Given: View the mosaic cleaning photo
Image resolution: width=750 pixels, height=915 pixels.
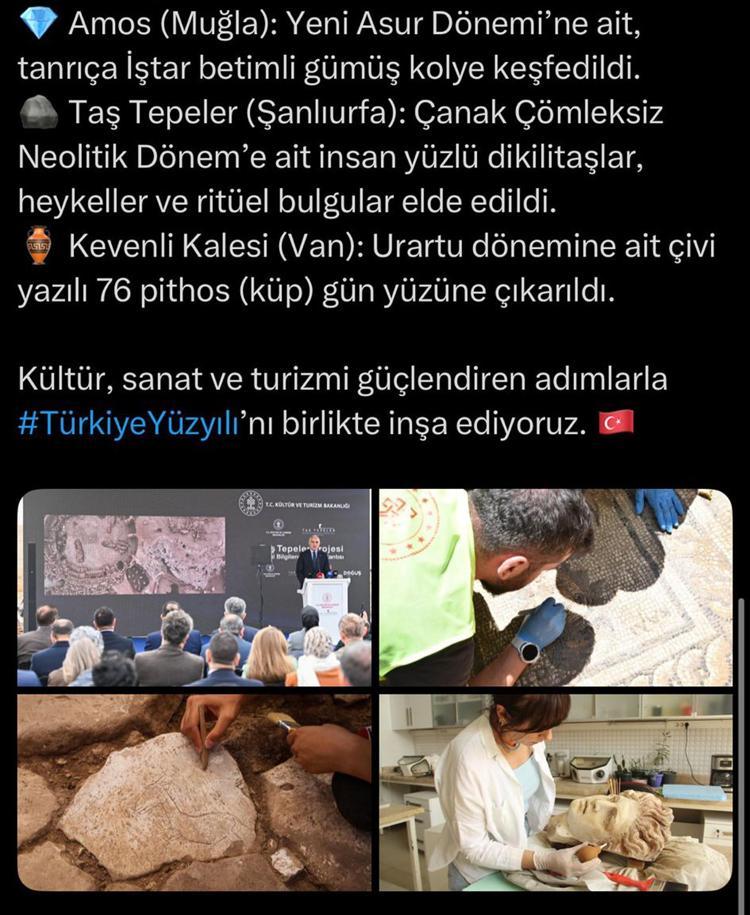Looking at the screenshot, I should (x=555, y=587).
